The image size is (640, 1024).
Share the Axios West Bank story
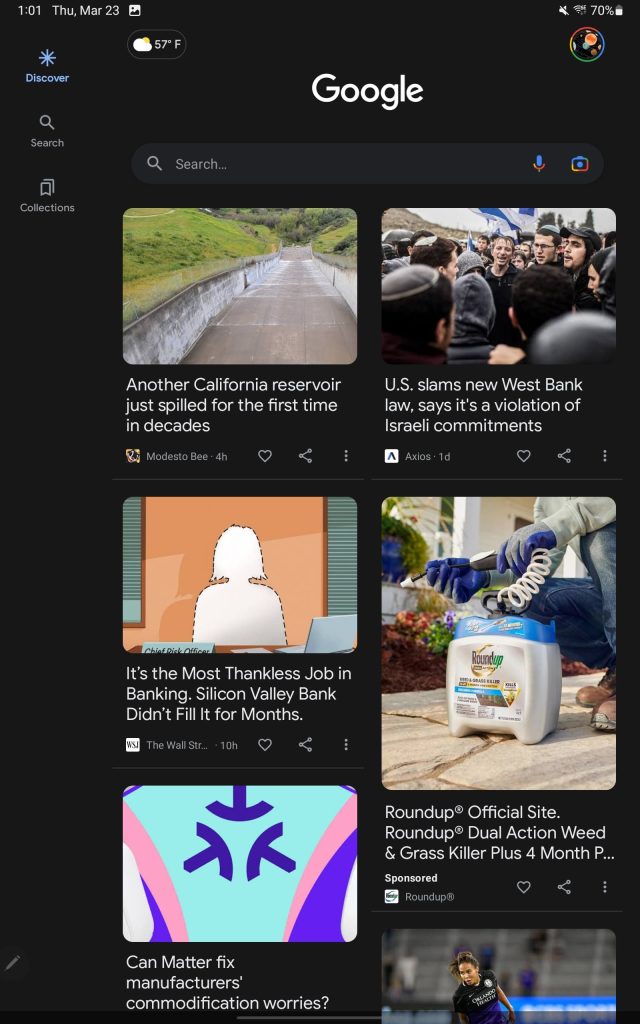click(564, 456)
